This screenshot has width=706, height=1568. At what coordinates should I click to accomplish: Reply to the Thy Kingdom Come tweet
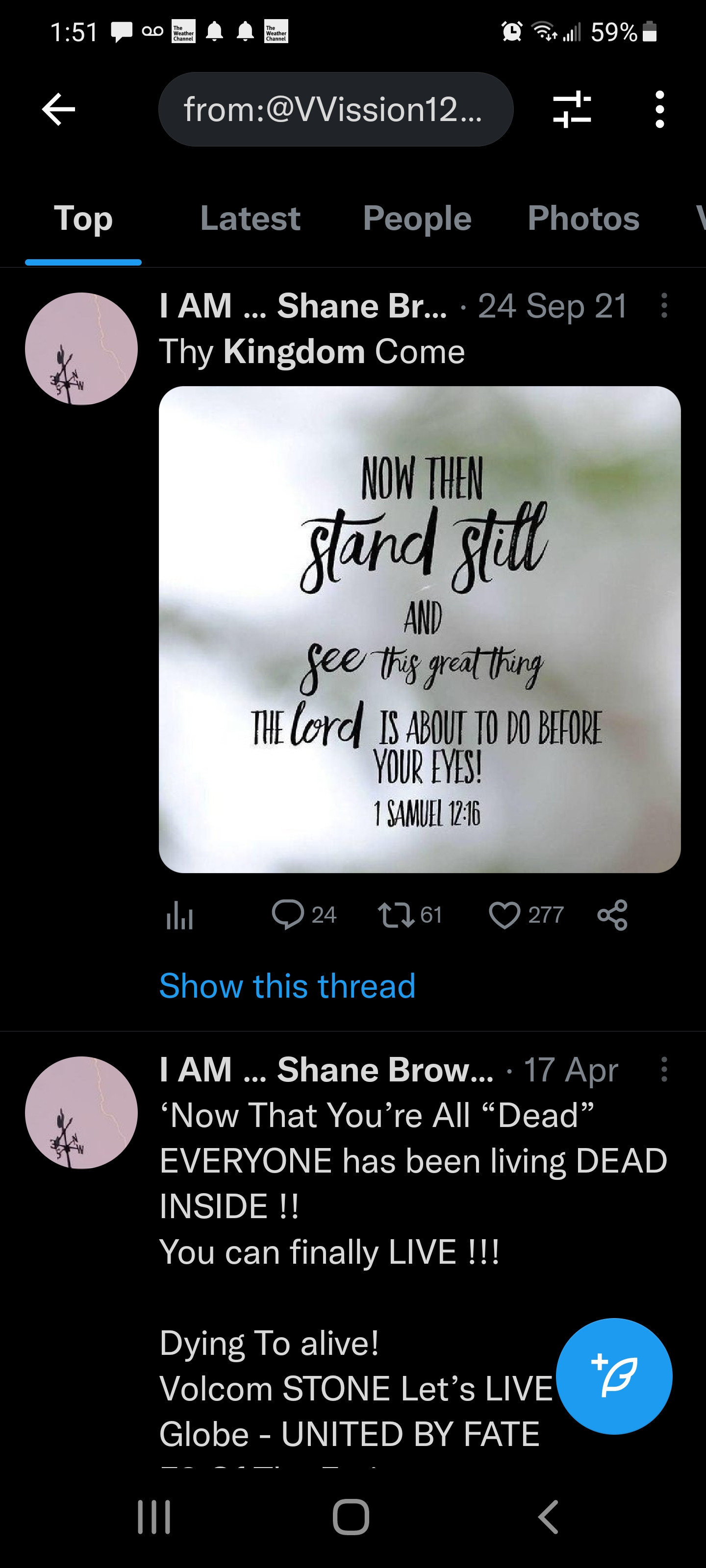(287, 914)
